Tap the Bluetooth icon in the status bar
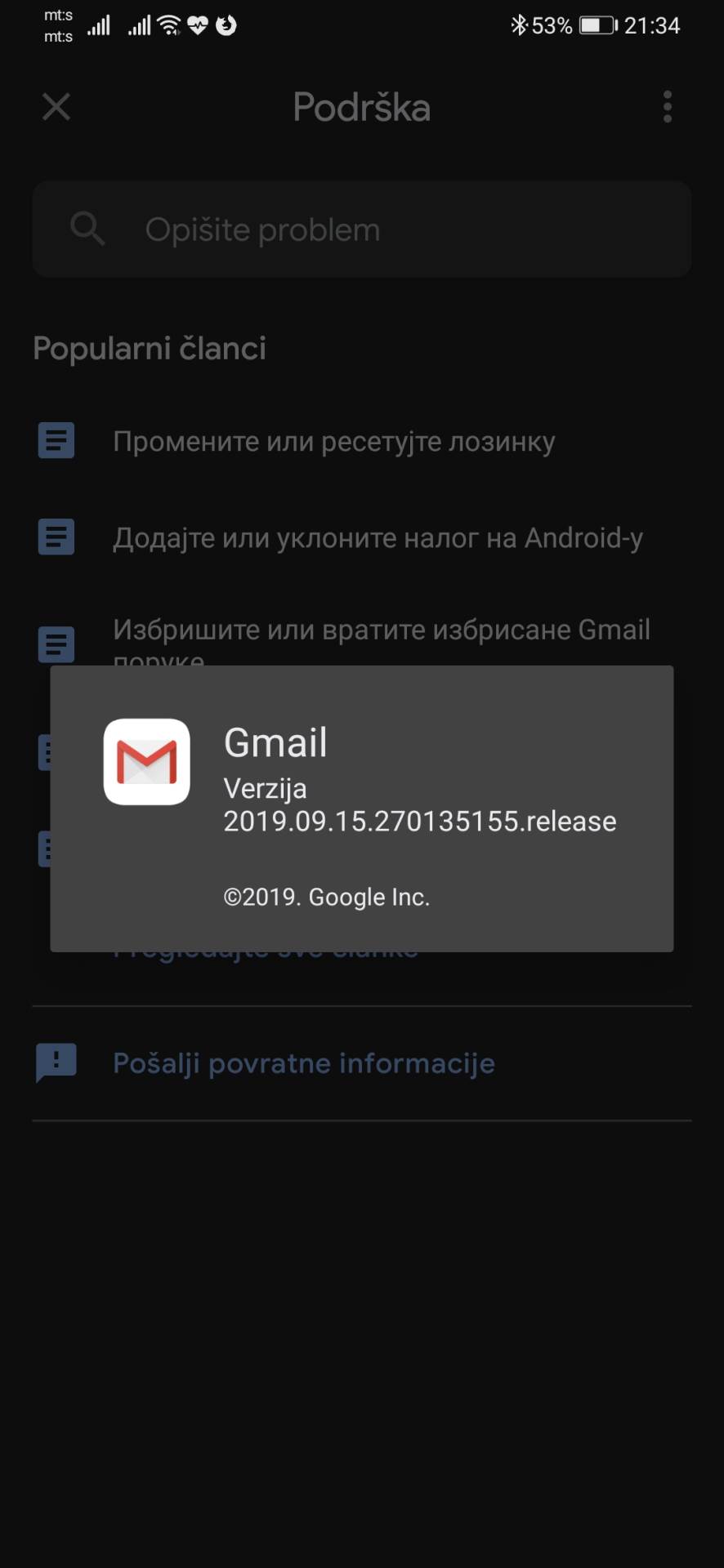 coord(518,25)
